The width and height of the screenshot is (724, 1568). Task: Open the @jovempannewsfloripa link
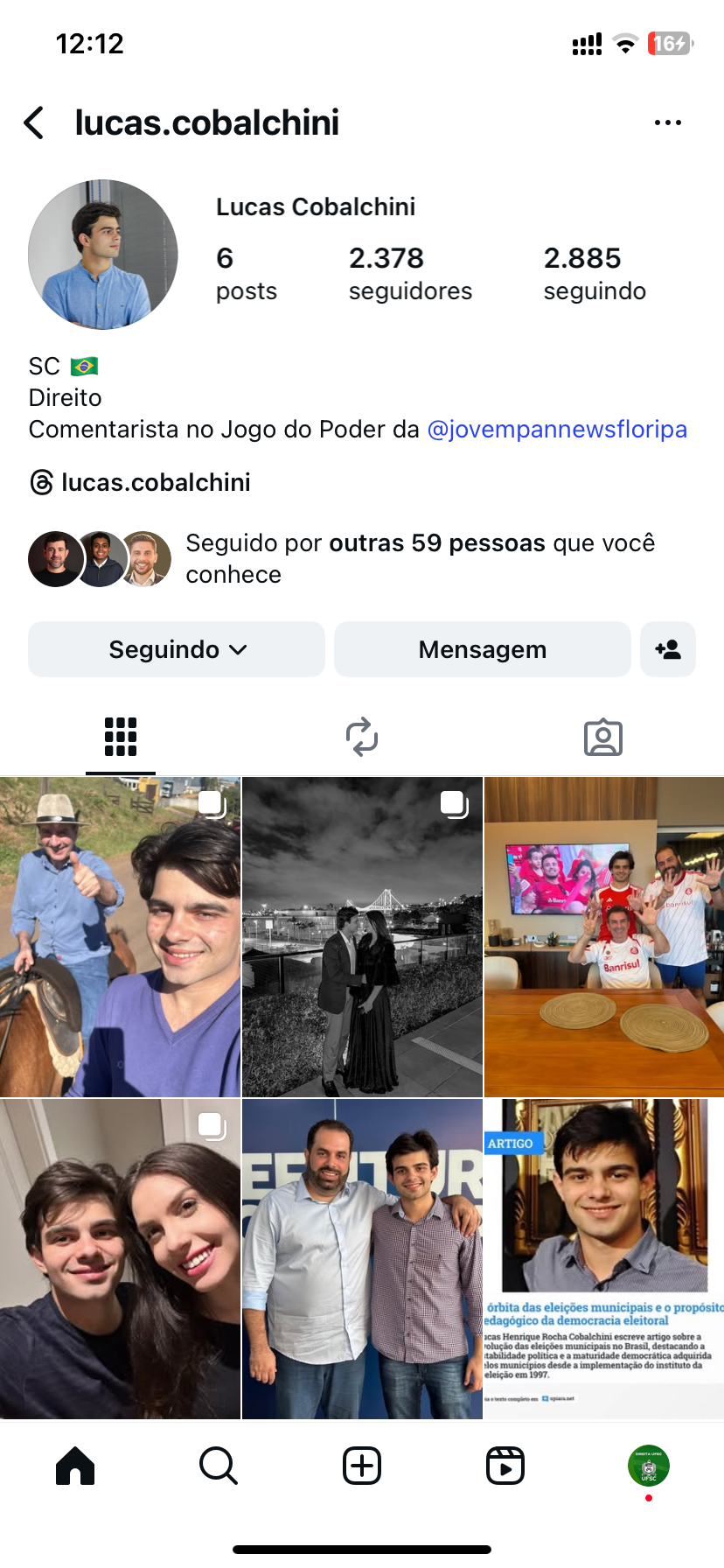tap(556, 430)
